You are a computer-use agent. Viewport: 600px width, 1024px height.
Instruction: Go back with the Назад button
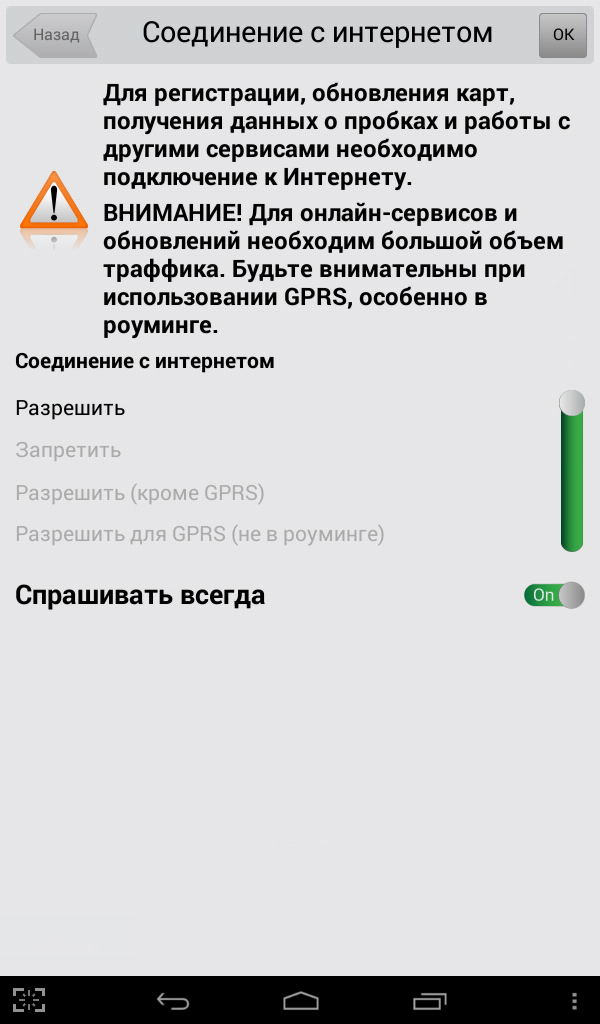pyautogui.click(x=55, y=35)
